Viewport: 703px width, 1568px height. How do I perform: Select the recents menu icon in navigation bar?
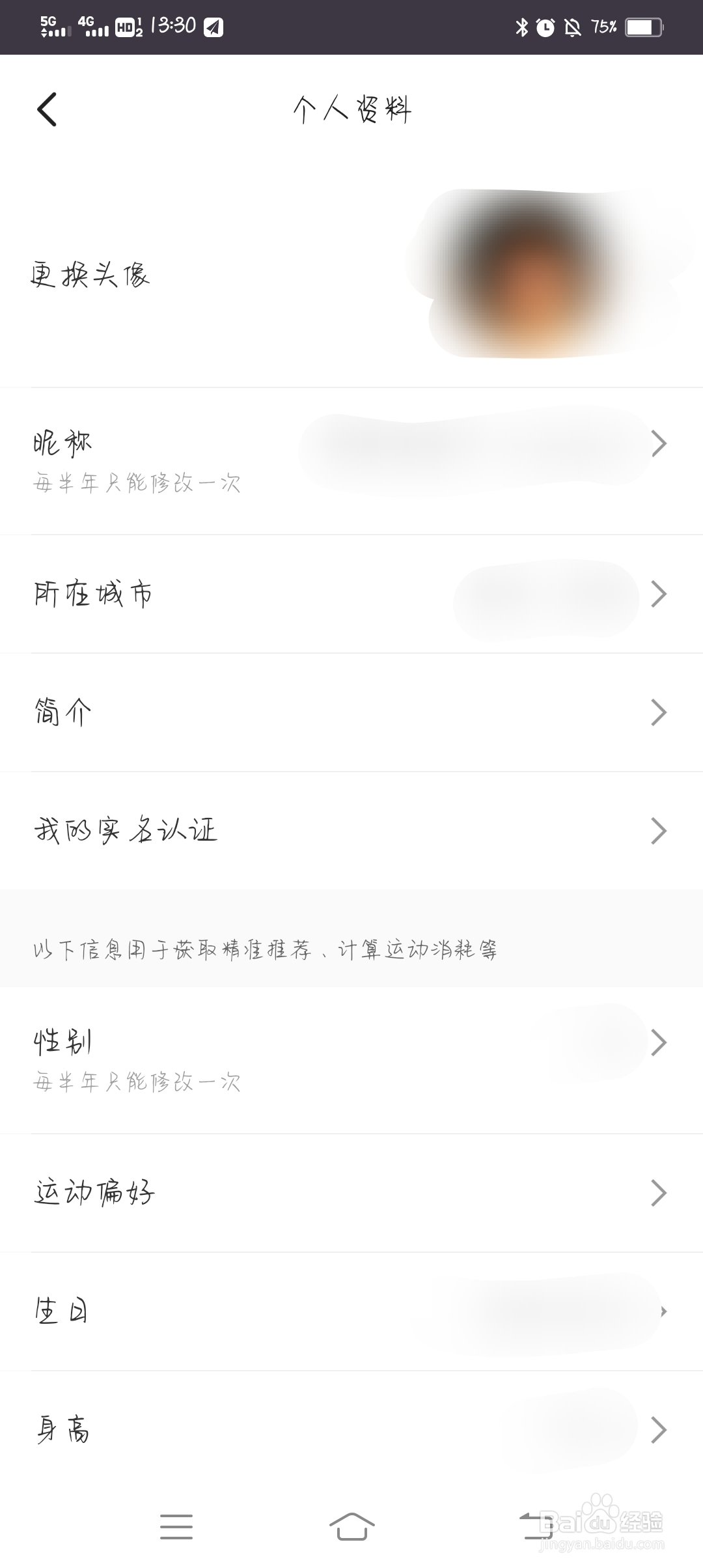(x=176, y=1527)
